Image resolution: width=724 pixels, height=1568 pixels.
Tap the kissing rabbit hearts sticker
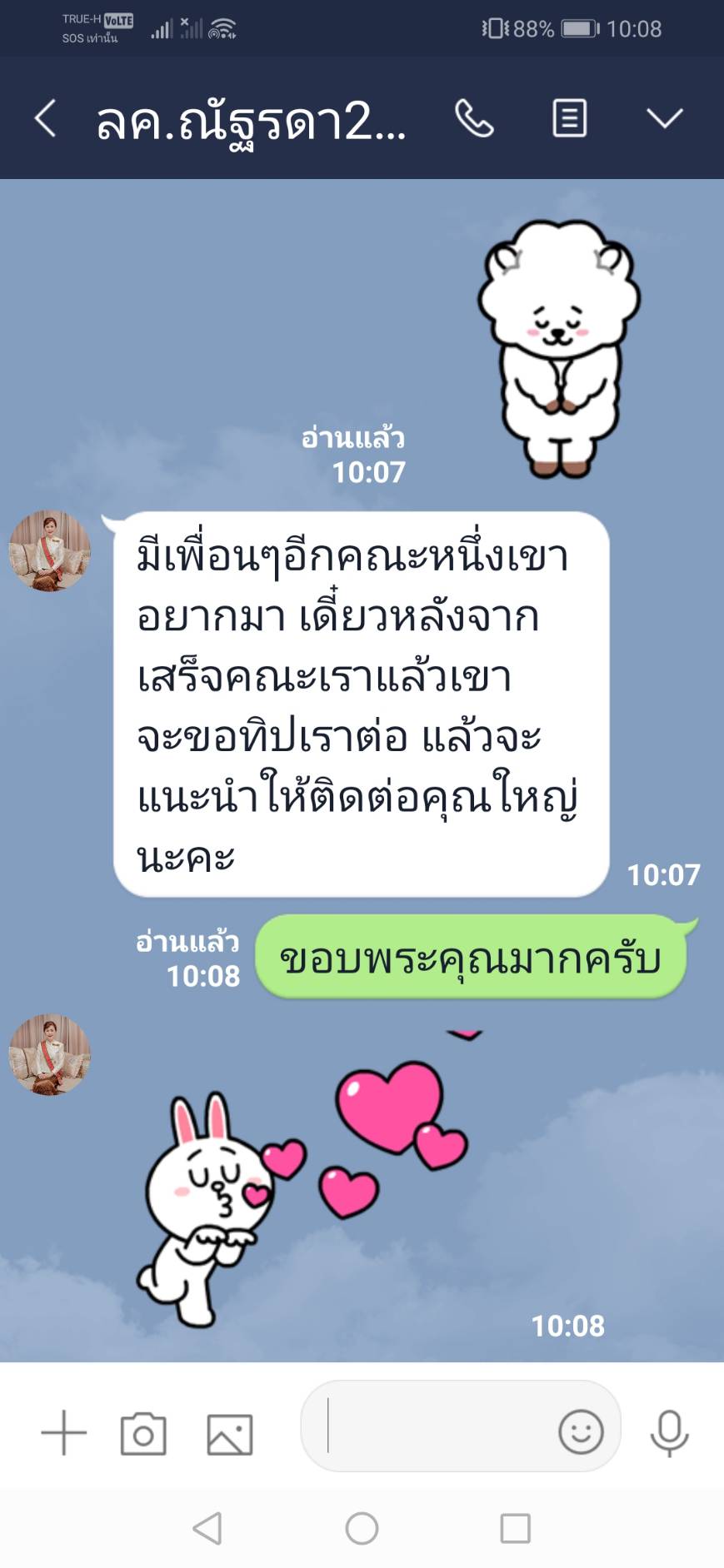(300, 1182)
